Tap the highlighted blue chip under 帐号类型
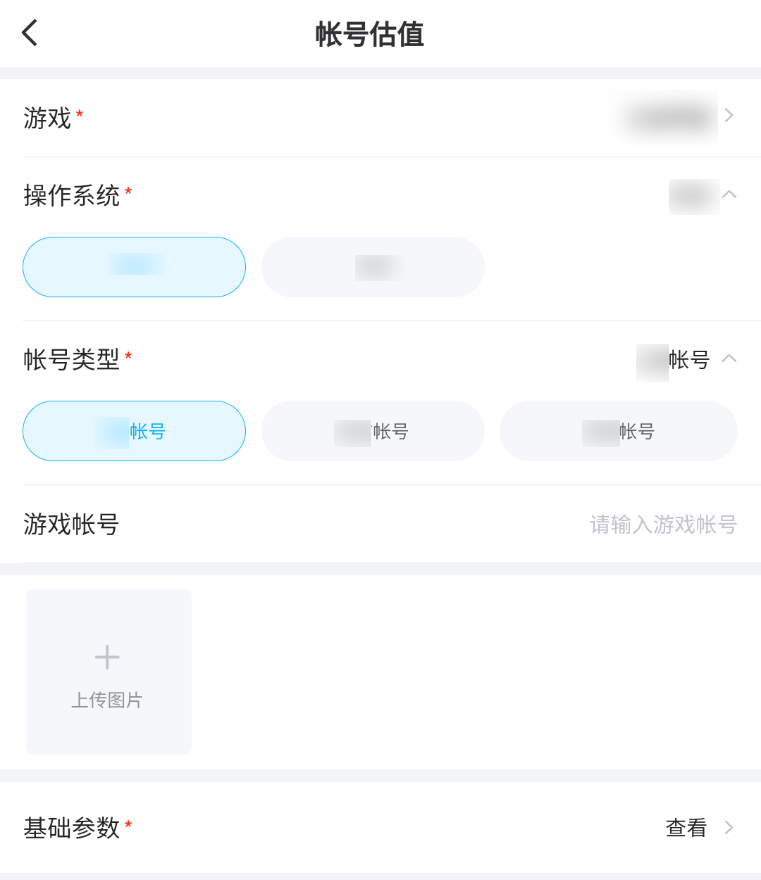Image resolution: width=761 pixels, height=880 pixels. pos(134,431)
